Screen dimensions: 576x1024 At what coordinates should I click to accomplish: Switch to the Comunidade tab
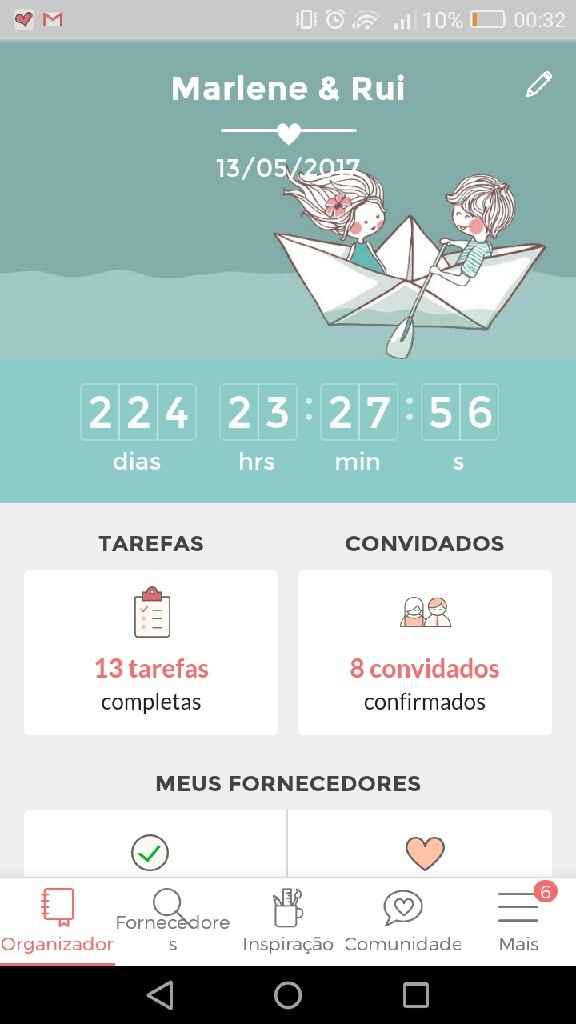click(x=403, y=921)
